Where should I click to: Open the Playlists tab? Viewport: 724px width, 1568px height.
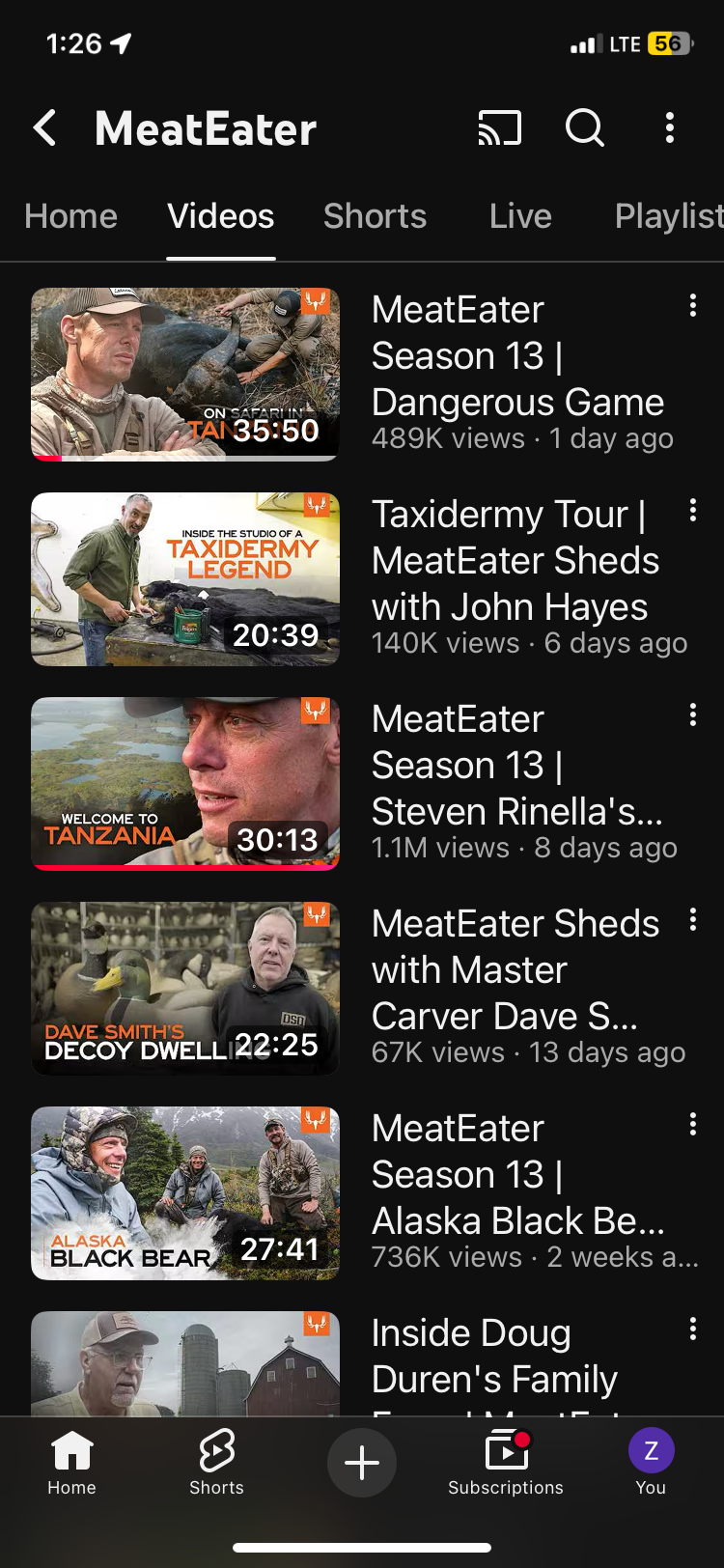[x=668, y=216]
